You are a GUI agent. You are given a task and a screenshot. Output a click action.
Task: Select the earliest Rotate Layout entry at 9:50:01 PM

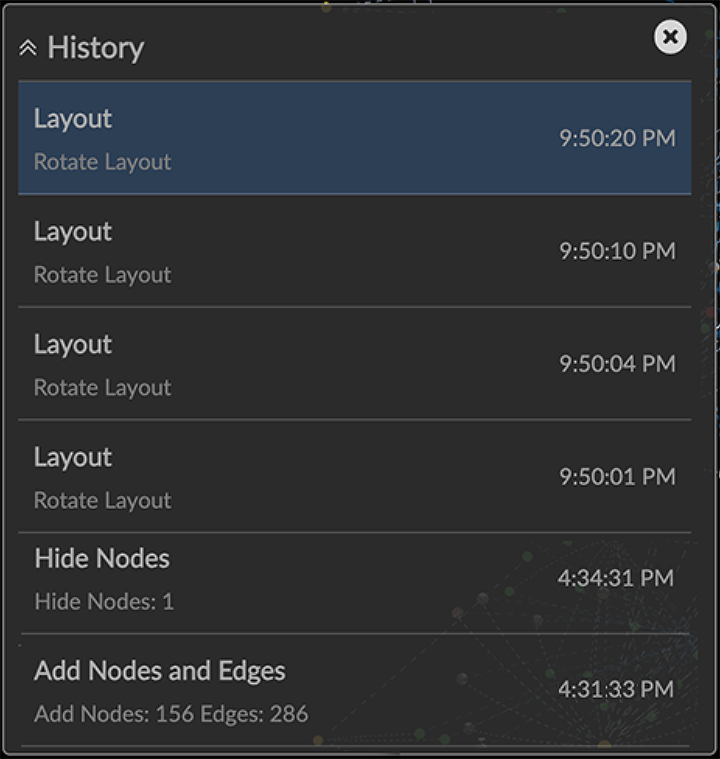click(x=355, y=478)
